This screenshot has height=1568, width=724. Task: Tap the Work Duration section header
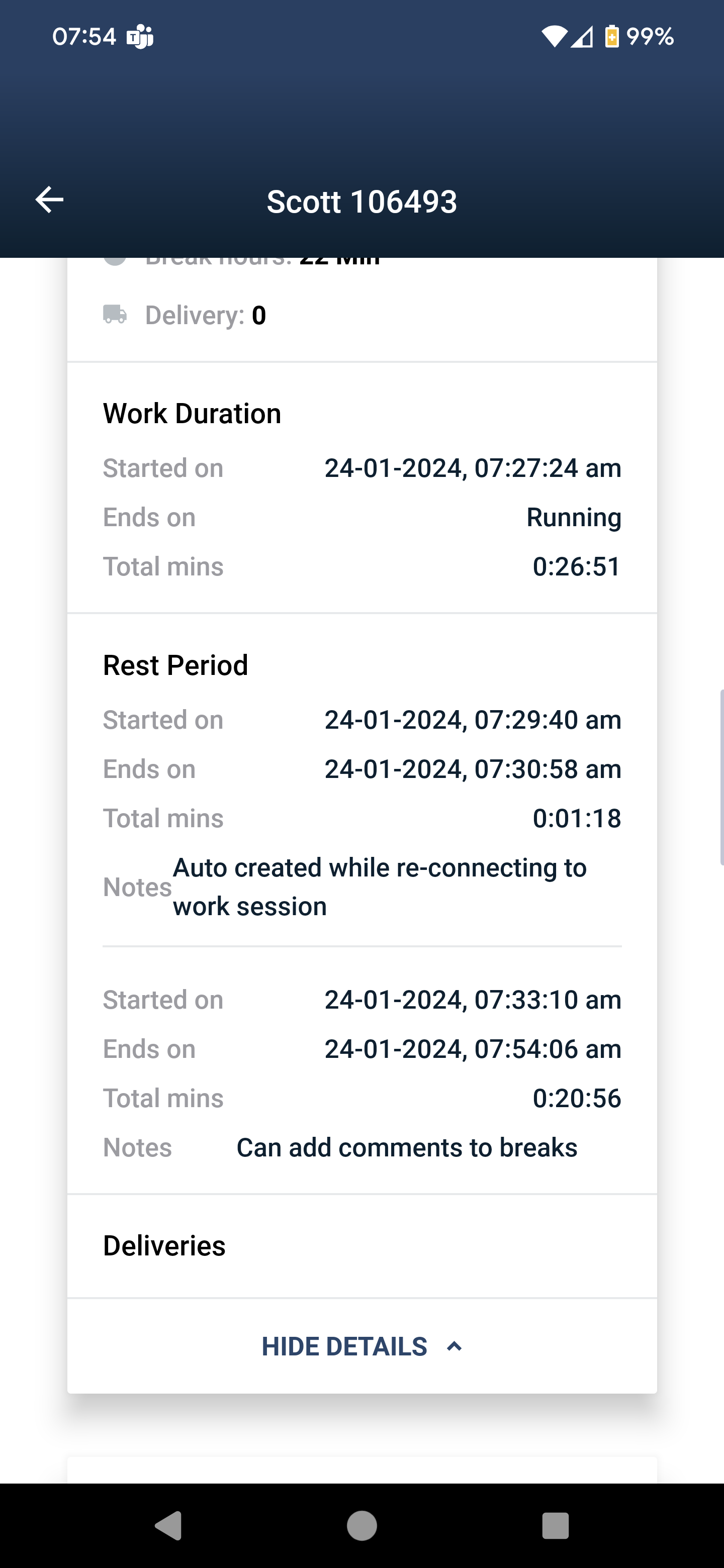(x=193, y=413)
